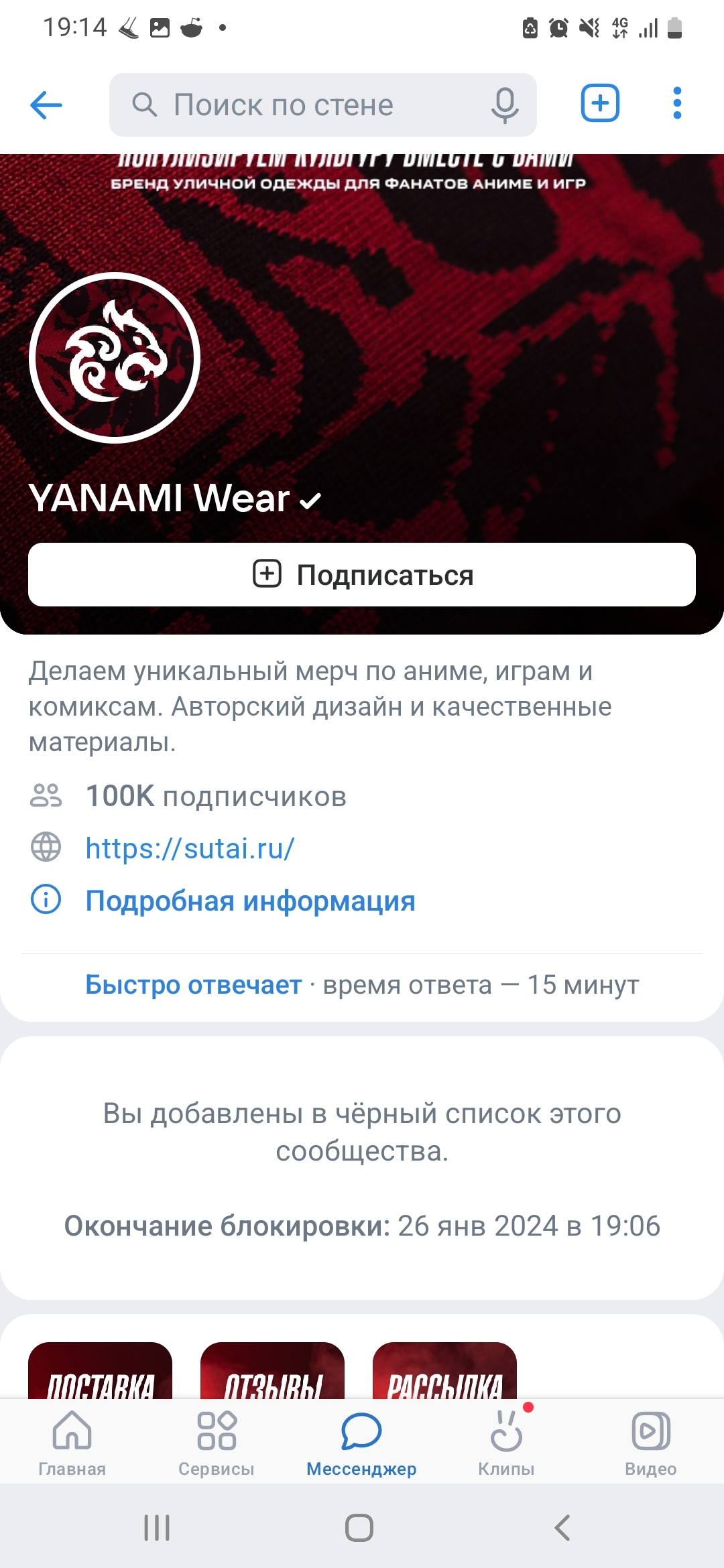Start voice search with the microphone
Viewport: 724px width, 1568px height.
[x=505, y=105]
